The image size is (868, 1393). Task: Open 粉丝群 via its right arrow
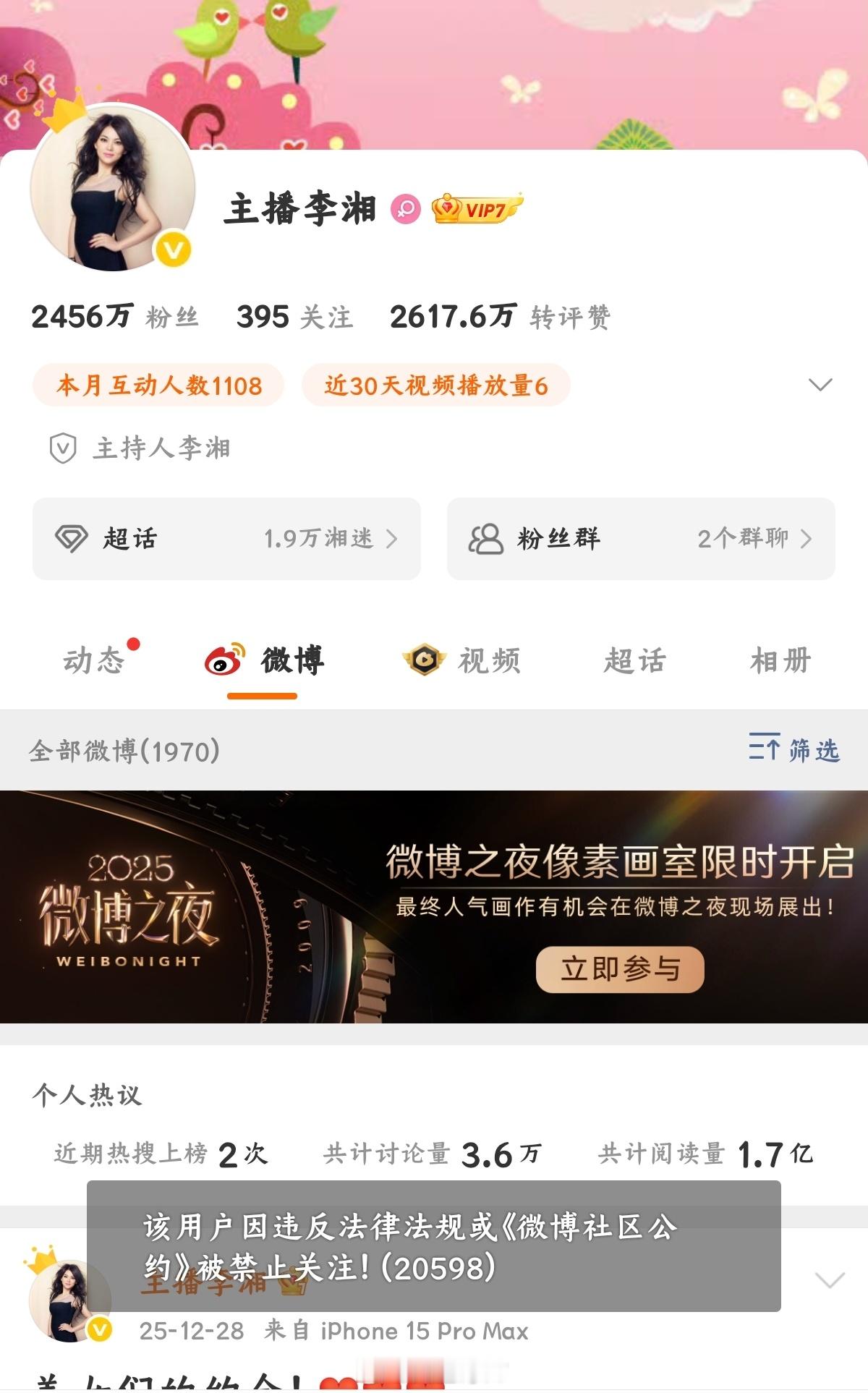(808, 540)
